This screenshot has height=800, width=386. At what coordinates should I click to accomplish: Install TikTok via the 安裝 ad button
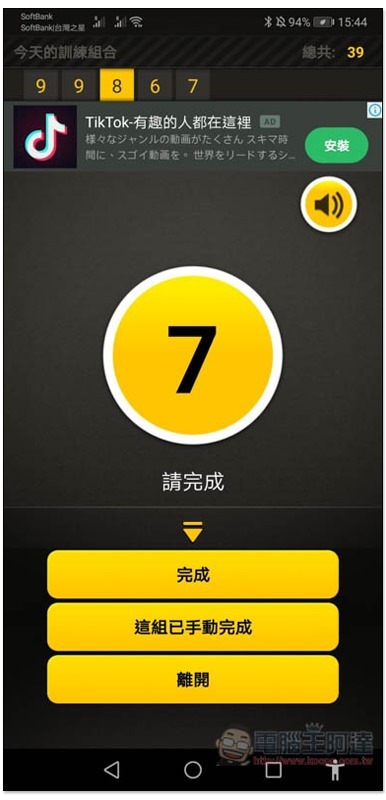(336, 145)
